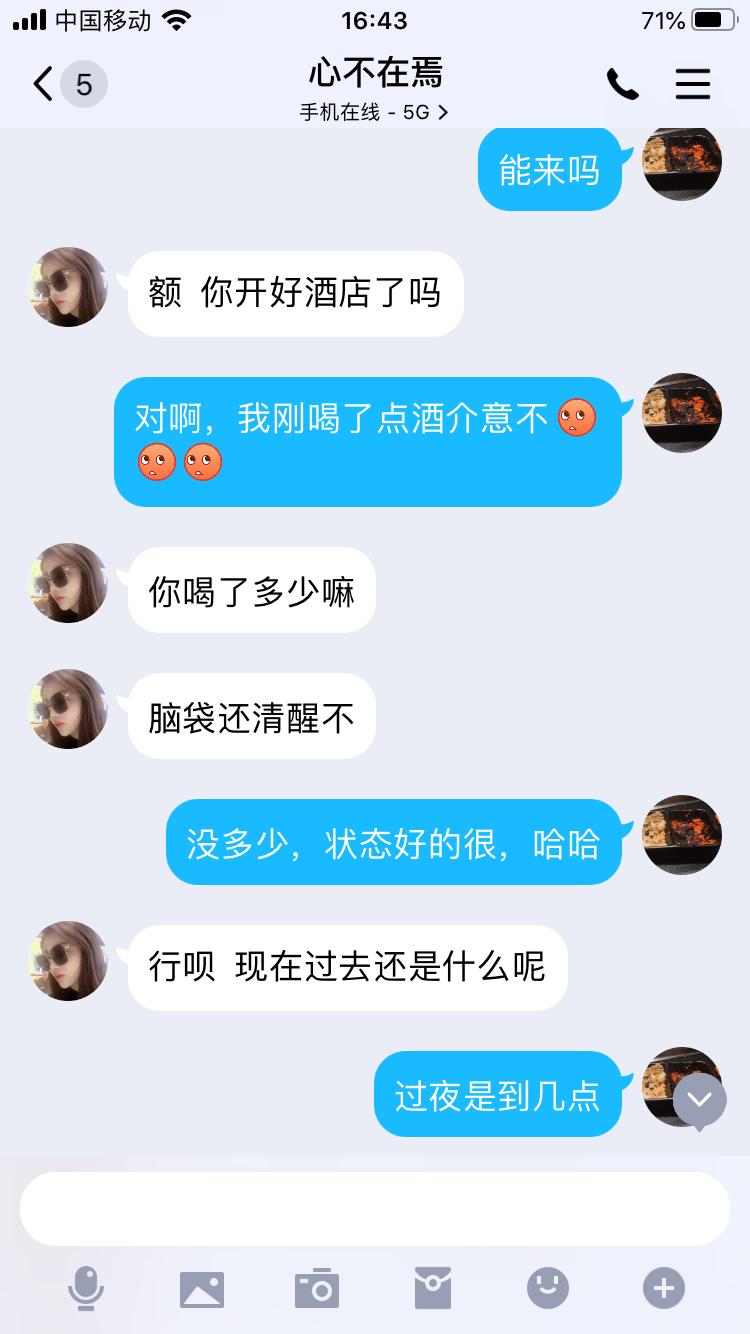
Task: Open the online status 手机在线 - 5G
Action: point(374,112)
